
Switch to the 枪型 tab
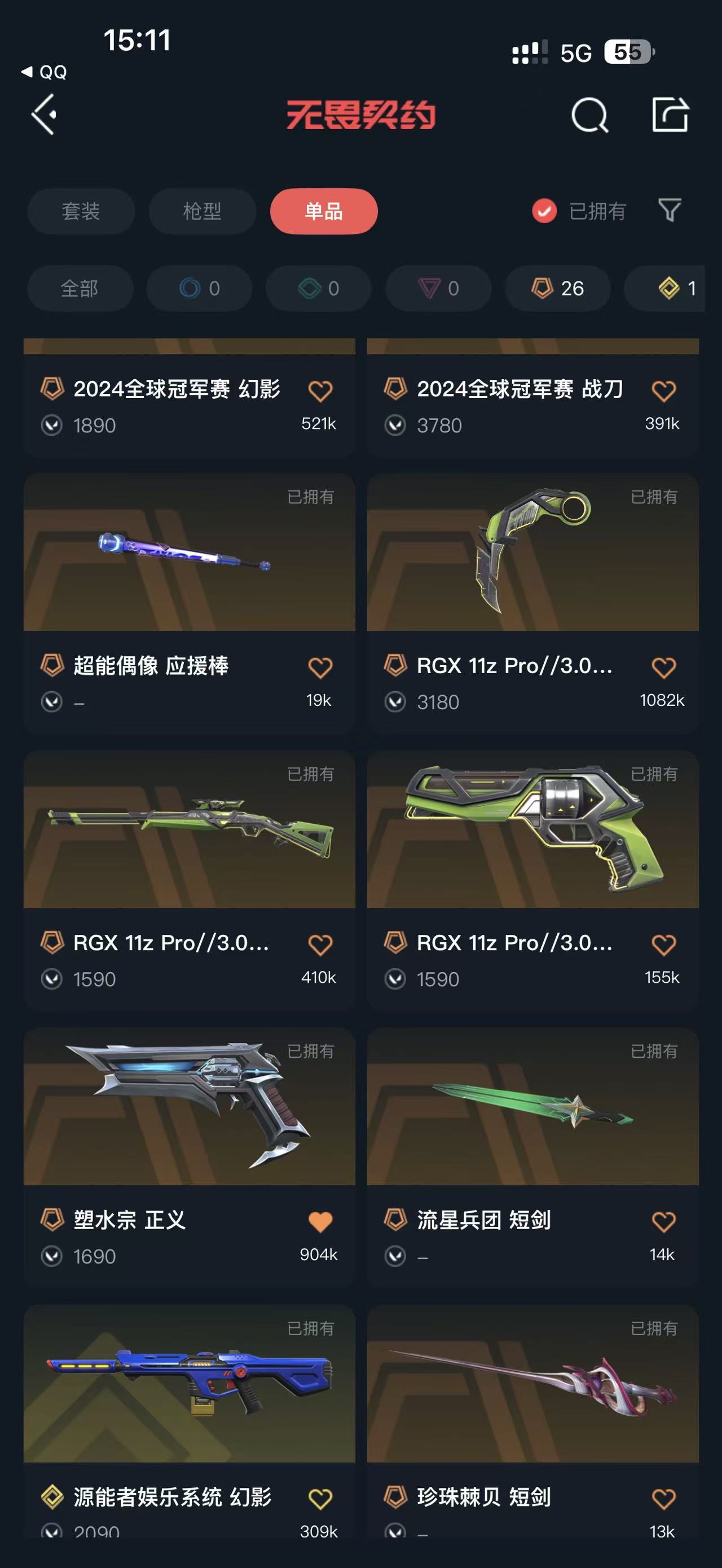(202, 211)
